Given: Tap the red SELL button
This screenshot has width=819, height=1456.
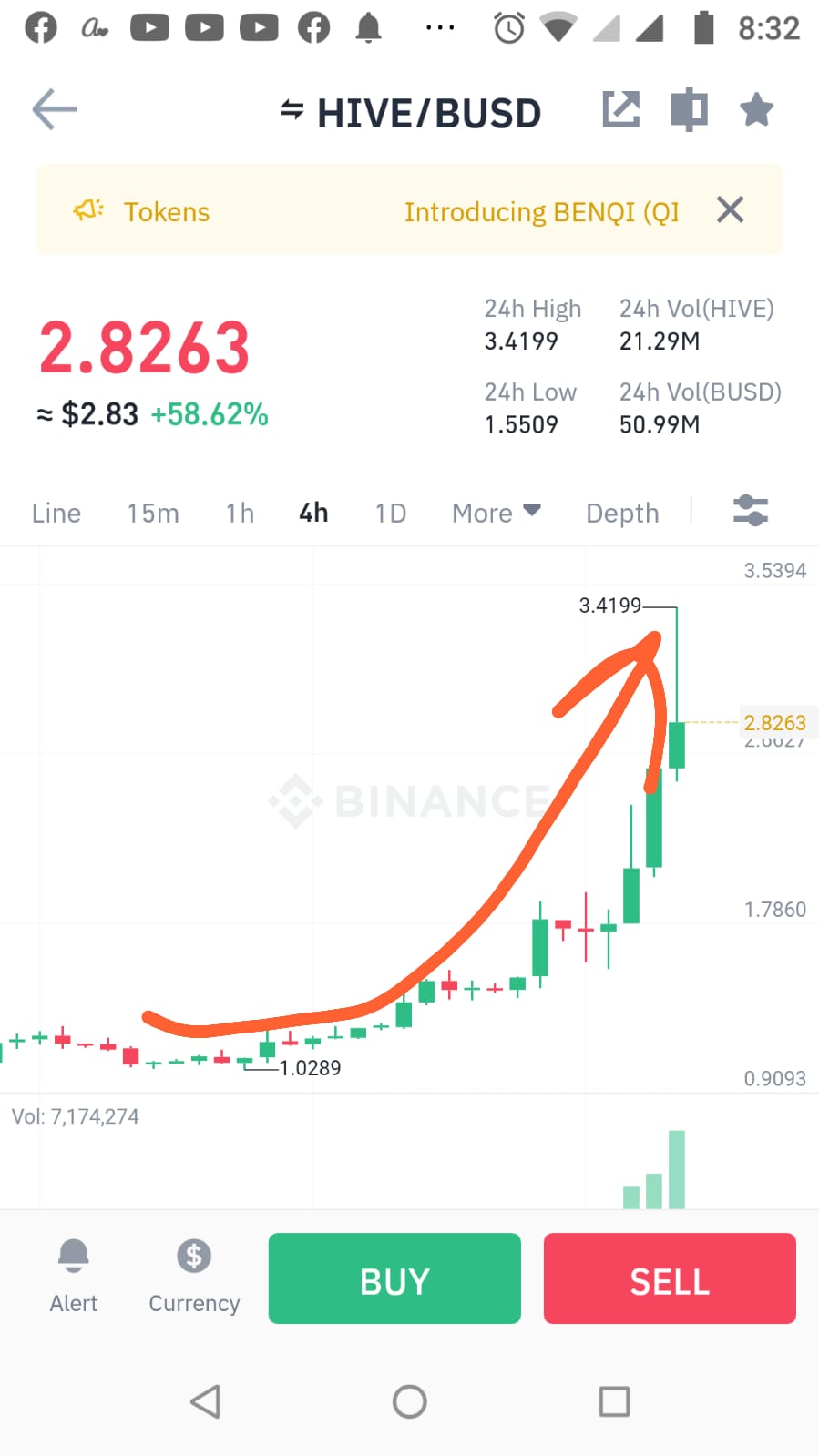Looking at the screenshot, I should pos(670,1278).
